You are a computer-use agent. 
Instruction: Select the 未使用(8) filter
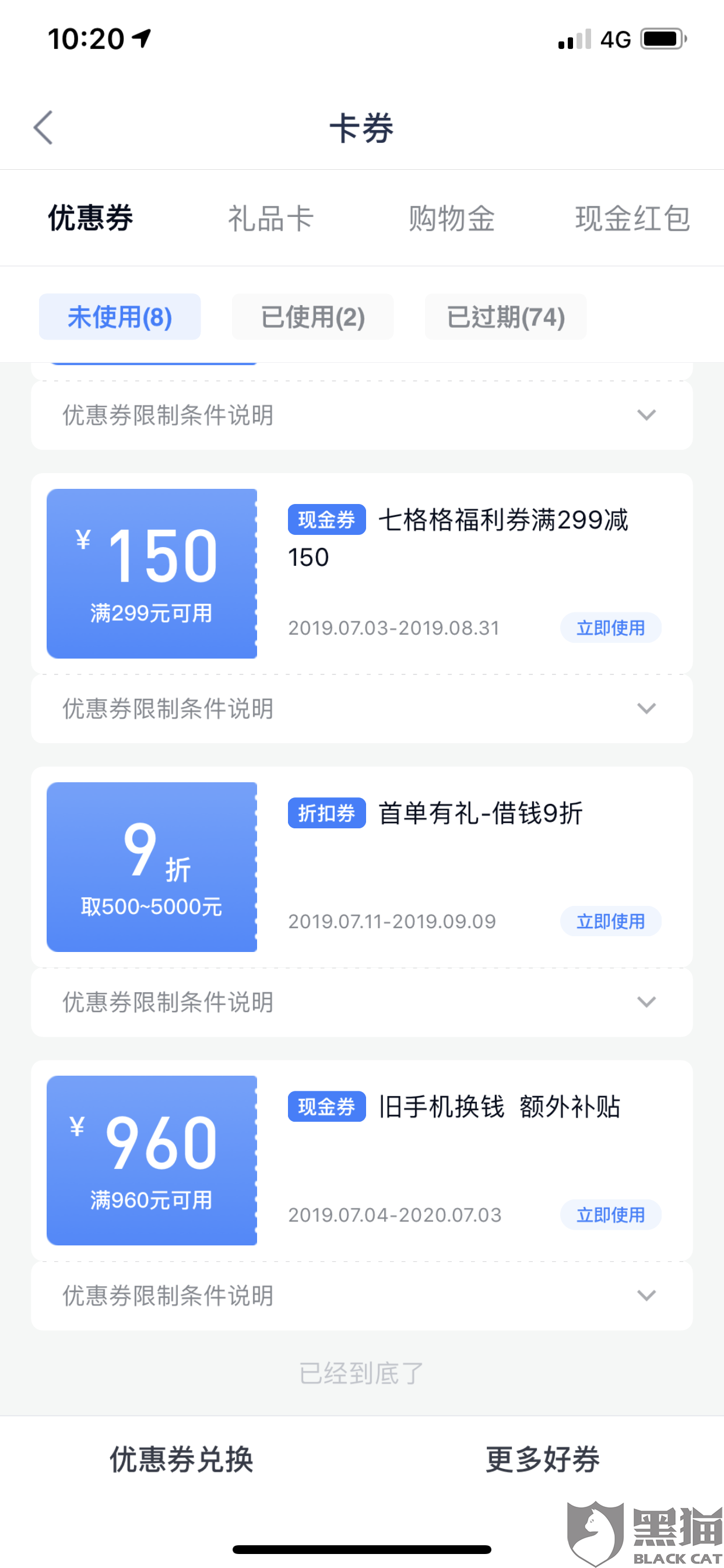coord(120,317)
